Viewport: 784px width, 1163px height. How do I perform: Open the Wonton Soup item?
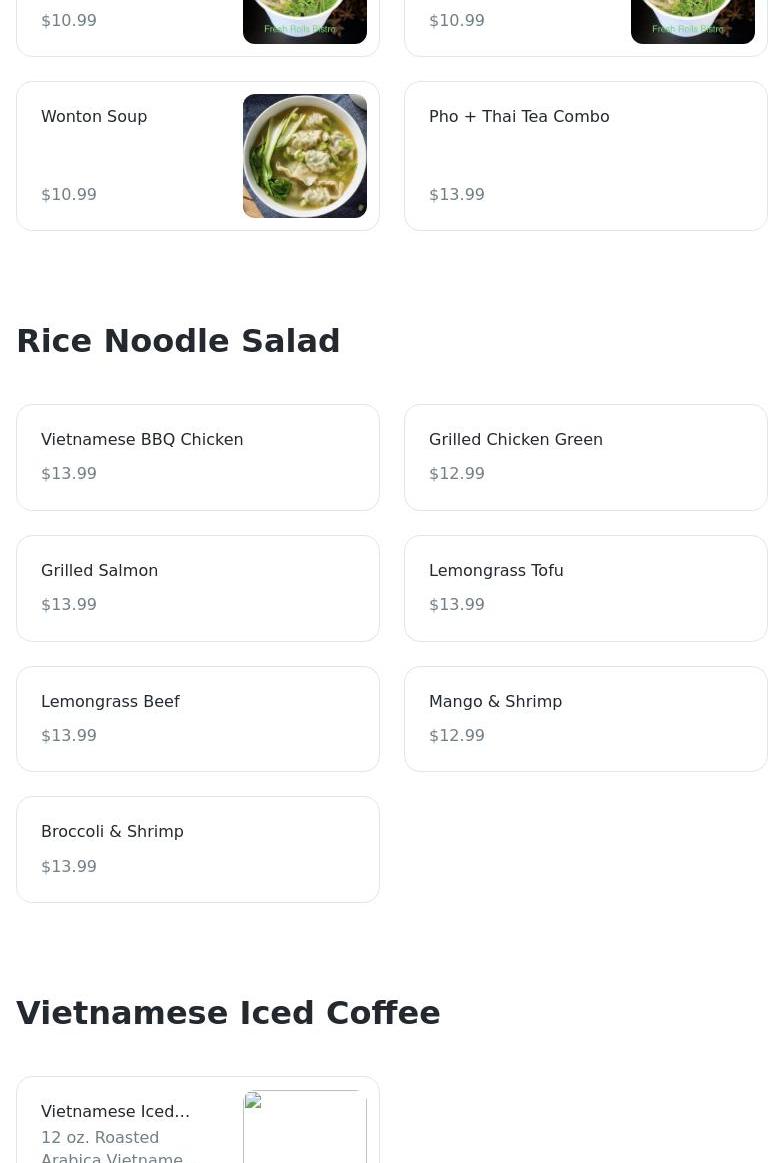(197, 156)
